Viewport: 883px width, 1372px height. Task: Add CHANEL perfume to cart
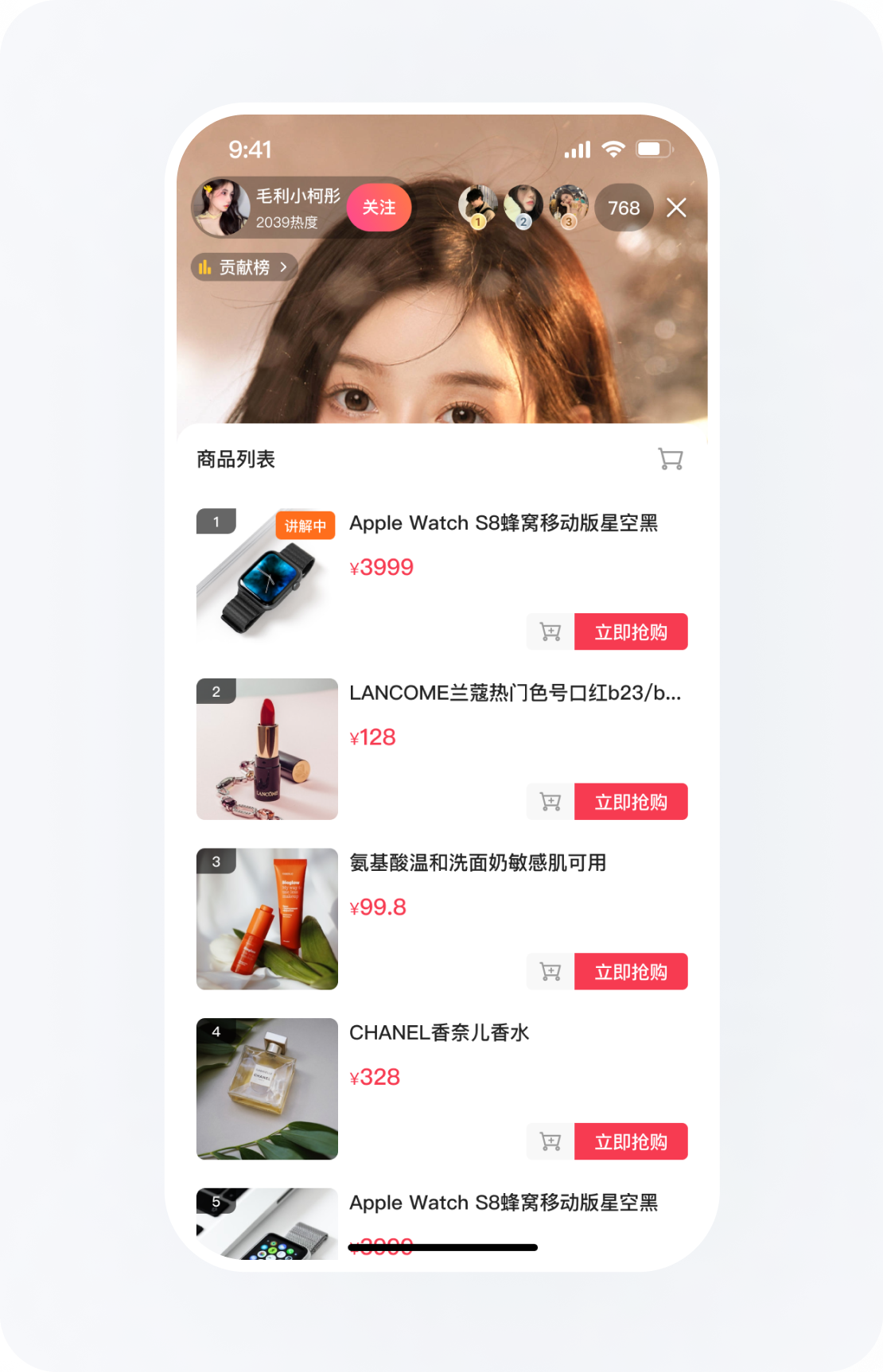[x=550, y=1142]
